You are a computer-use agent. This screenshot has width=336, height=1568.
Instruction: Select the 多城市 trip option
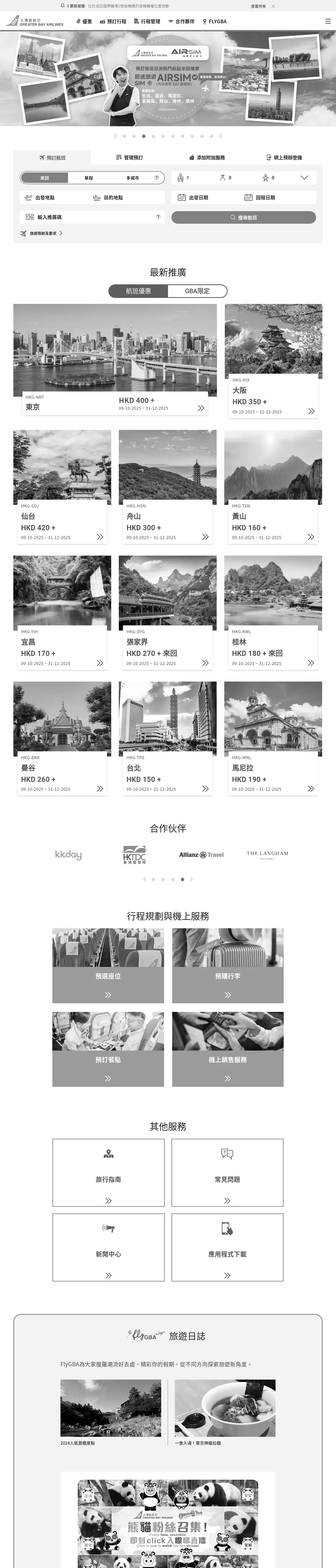point(132,178)
